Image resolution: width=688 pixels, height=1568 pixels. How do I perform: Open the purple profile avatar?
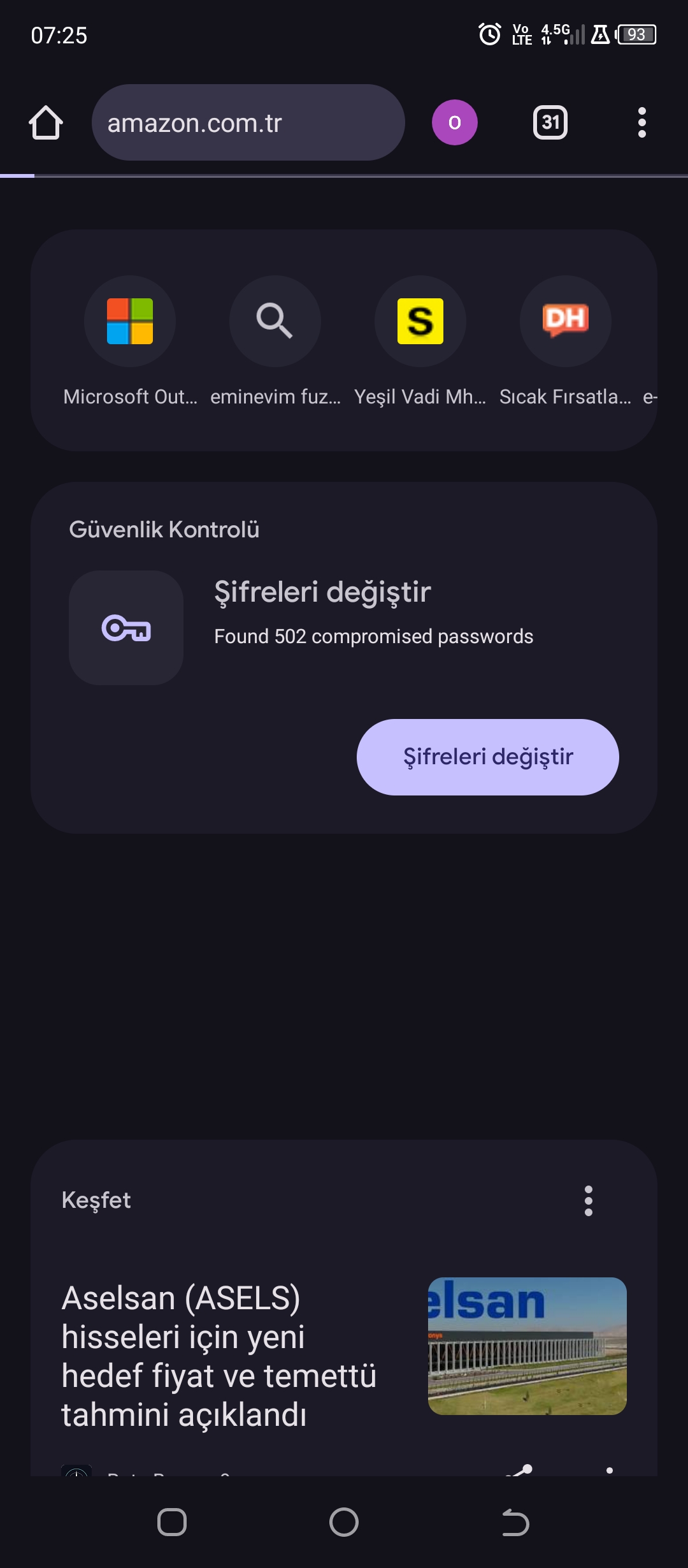[455, 122]
